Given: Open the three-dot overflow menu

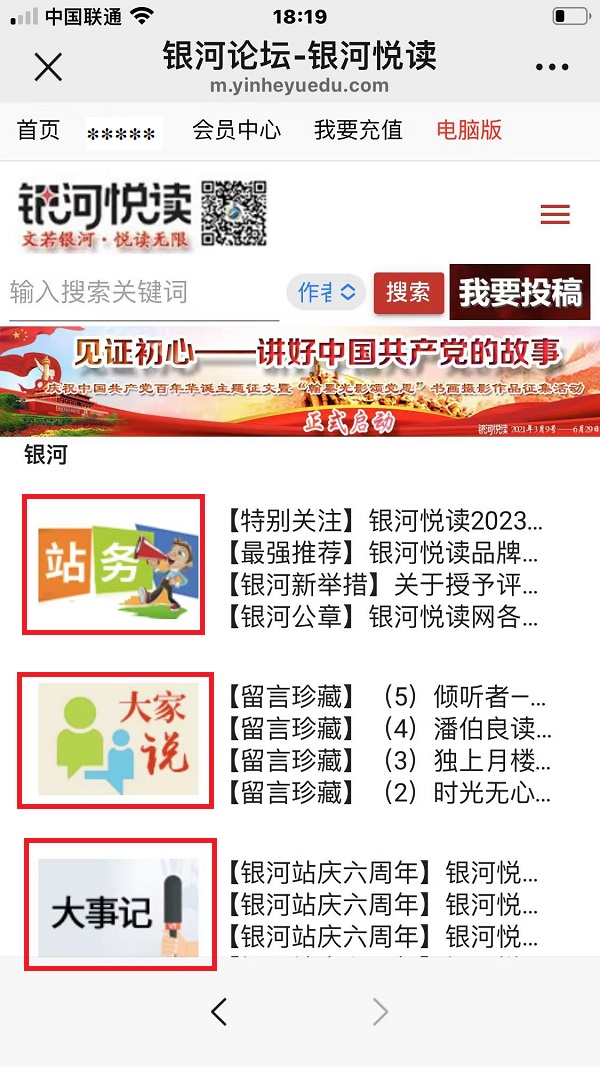Looking at the screenshot, I should point(551,67).
